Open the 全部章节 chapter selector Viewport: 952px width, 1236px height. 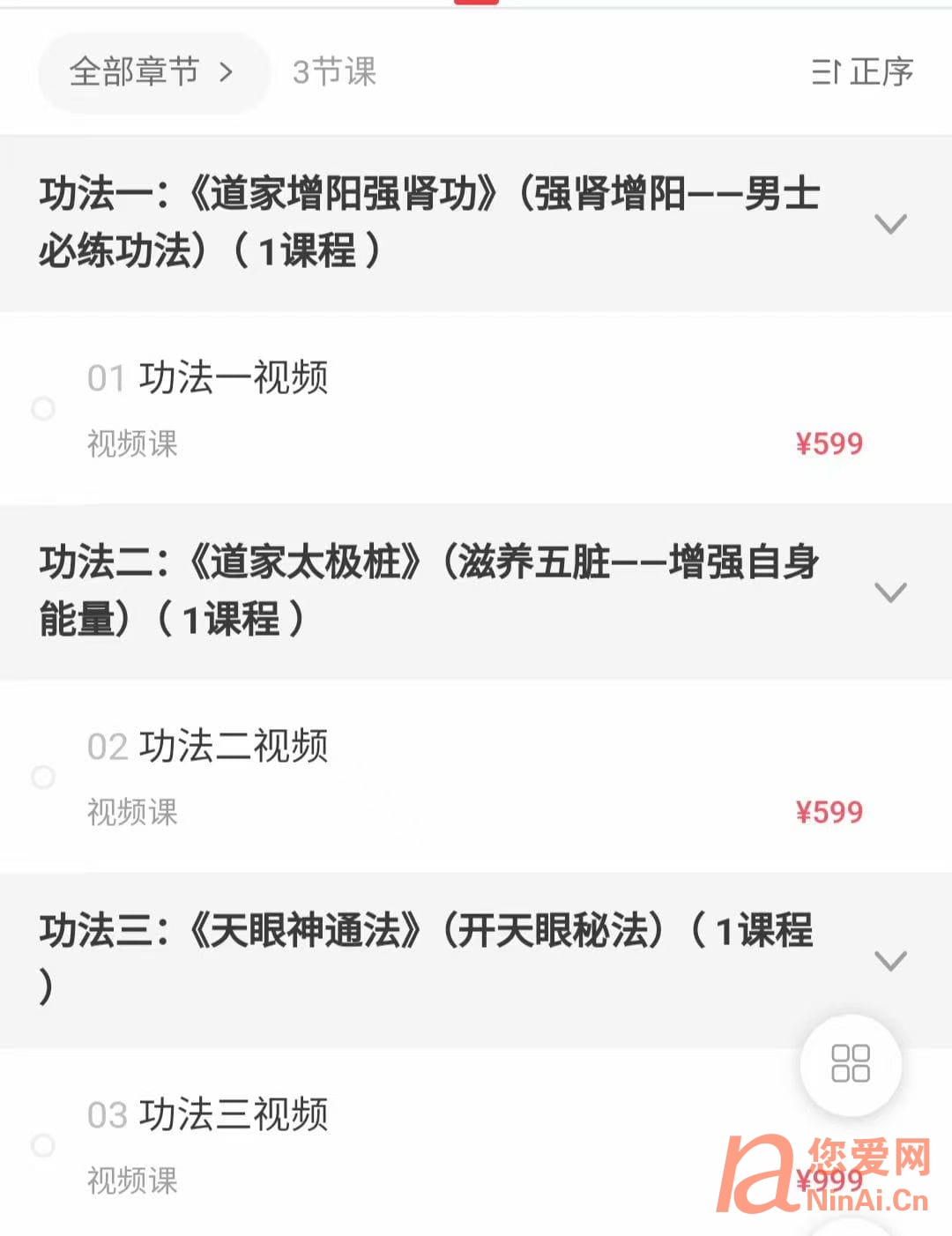(x=152, y=72)
